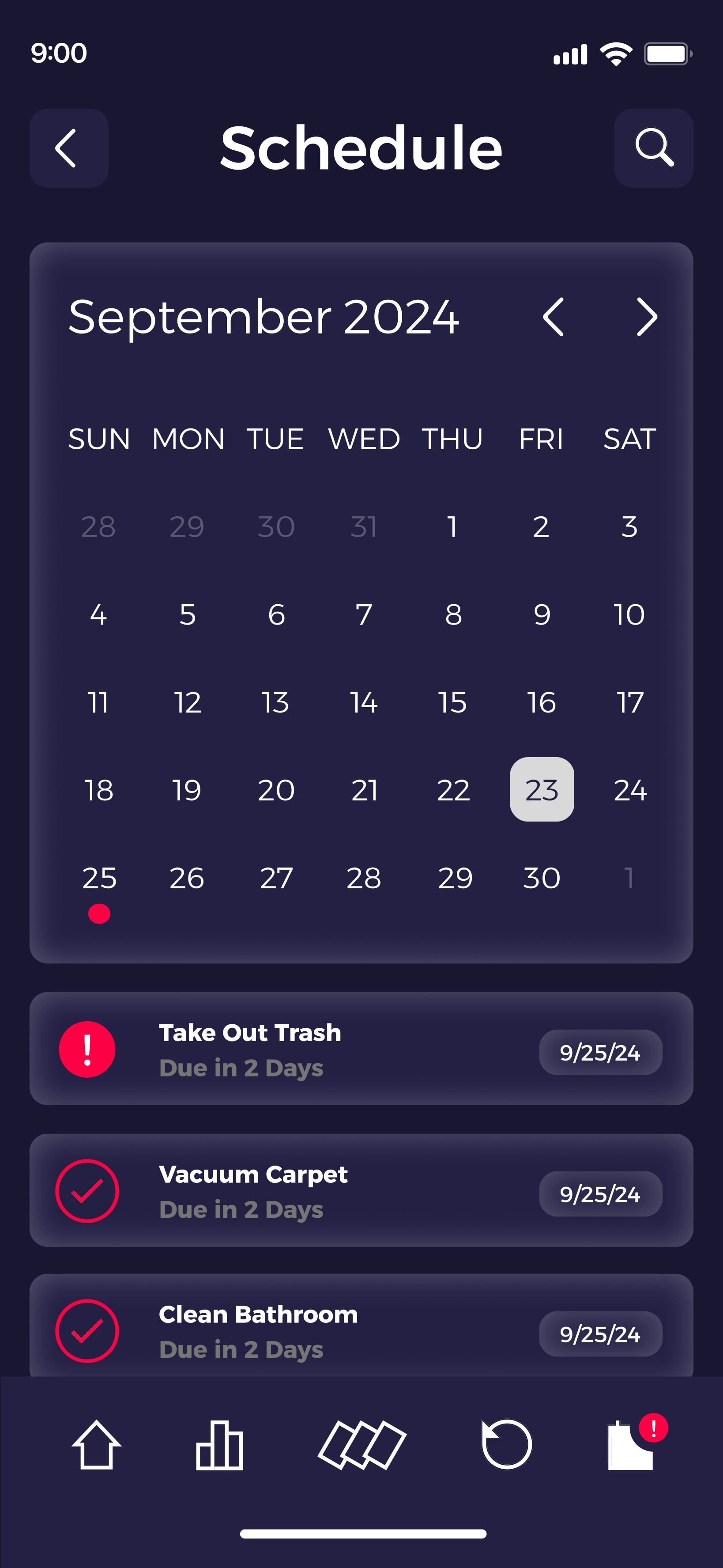Advance to the next month
This screenshot has height=1568, width=723.
click(646, 317)
